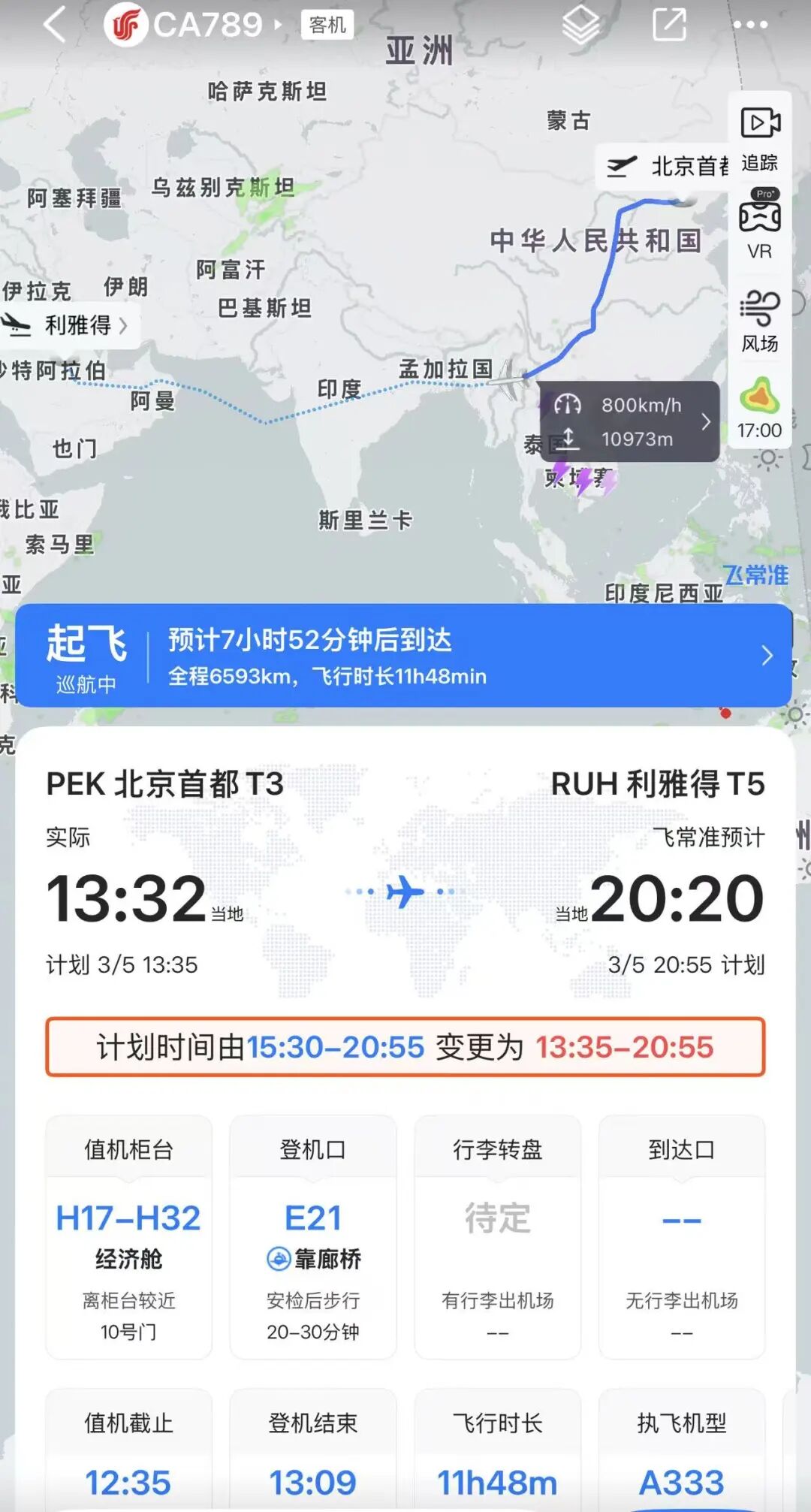Open the 到达口 arrival exit card
This screenshot has height=1512, width=811.
click(x=682, y=1237)
